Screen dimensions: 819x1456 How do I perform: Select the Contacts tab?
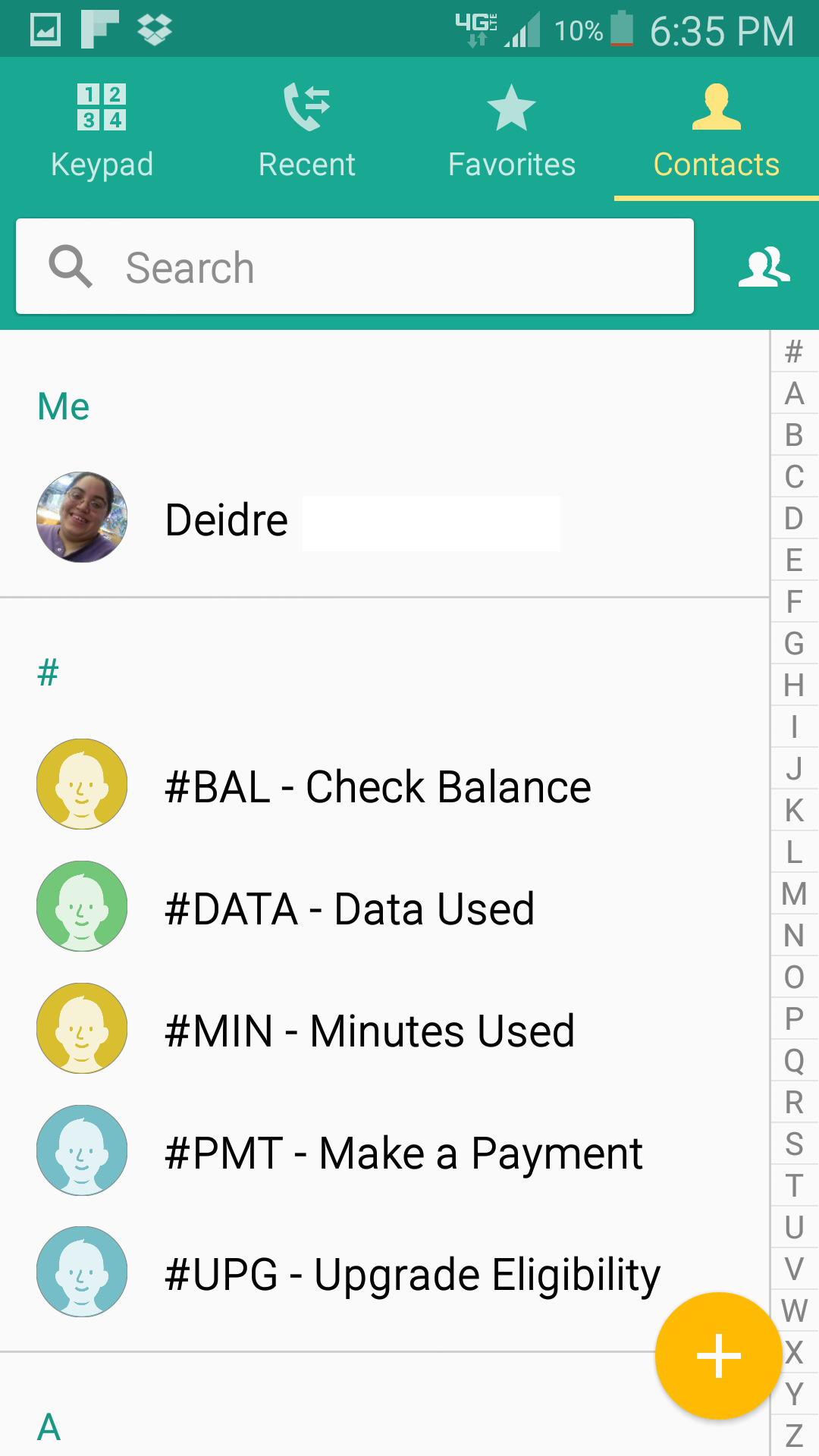(716, 130)
